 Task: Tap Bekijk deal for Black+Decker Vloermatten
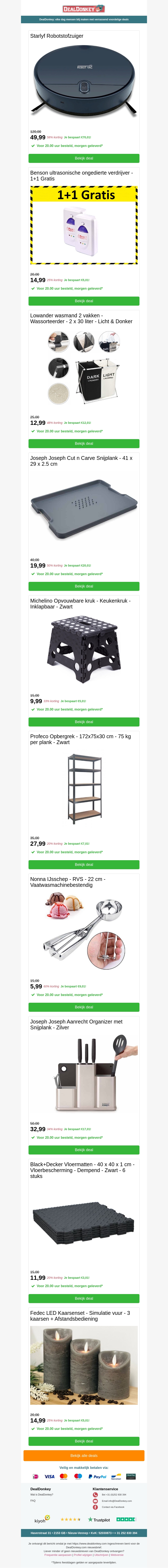click(84, 1298)
